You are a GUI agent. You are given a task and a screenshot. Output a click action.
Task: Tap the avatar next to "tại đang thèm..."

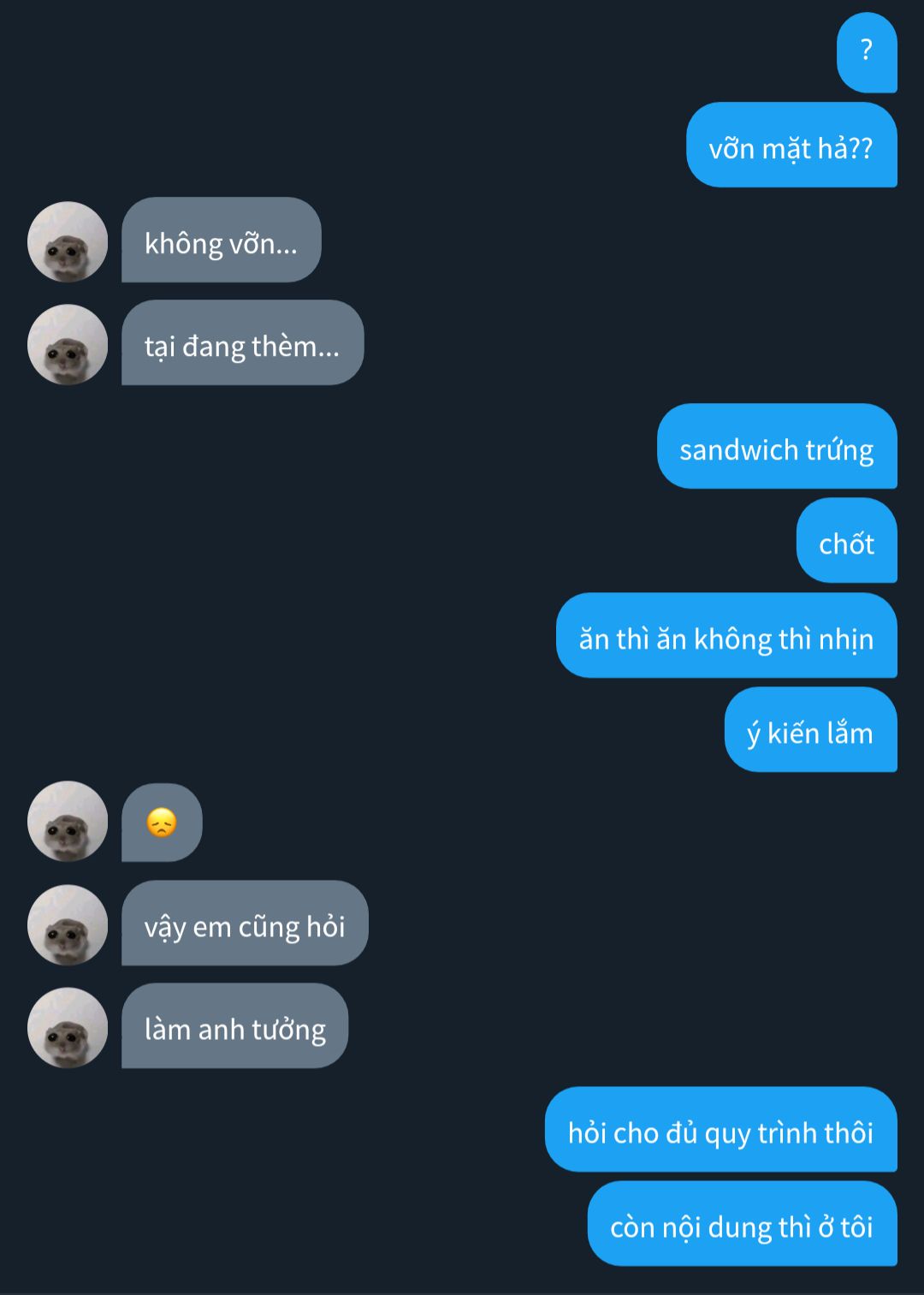tap(68, 345)
